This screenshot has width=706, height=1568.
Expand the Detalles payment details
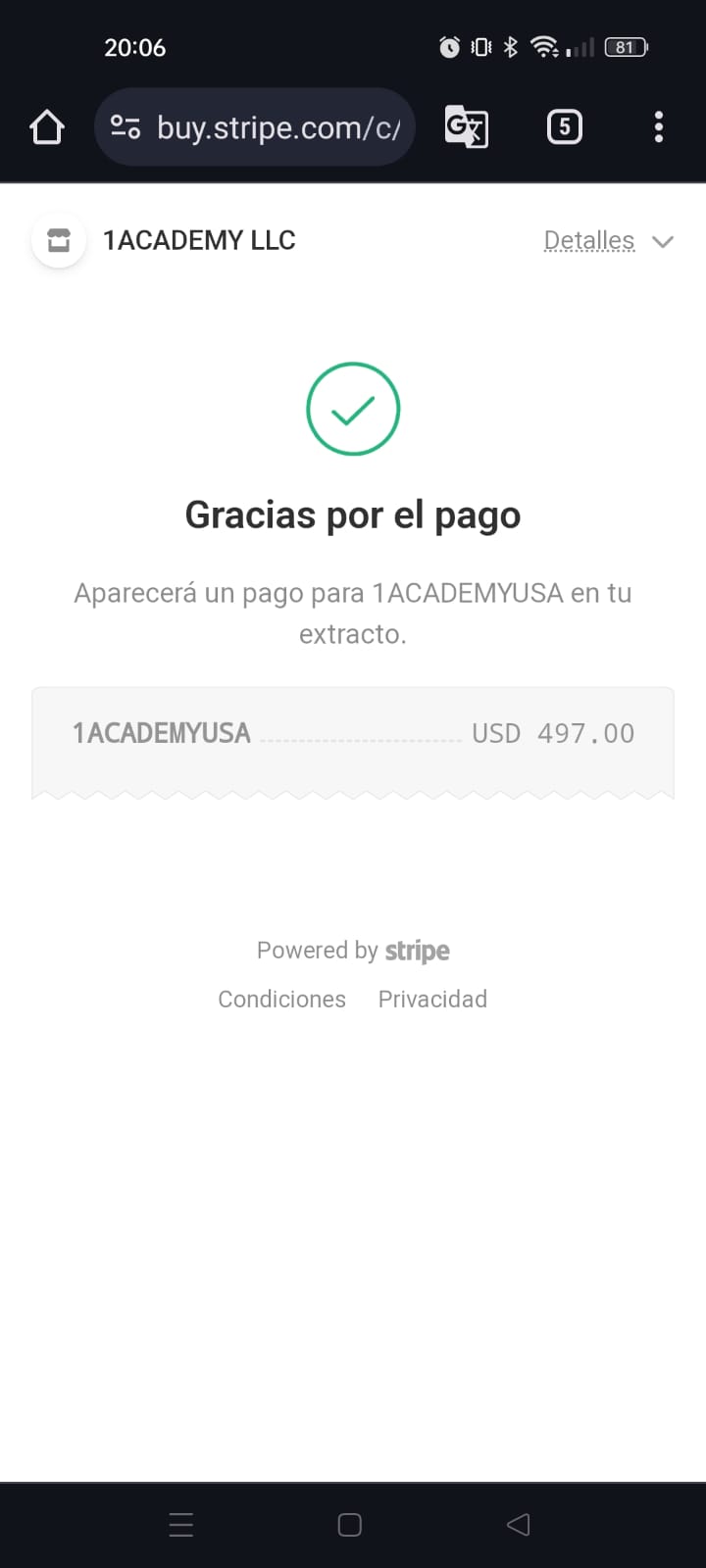click(x=609, y=241)
